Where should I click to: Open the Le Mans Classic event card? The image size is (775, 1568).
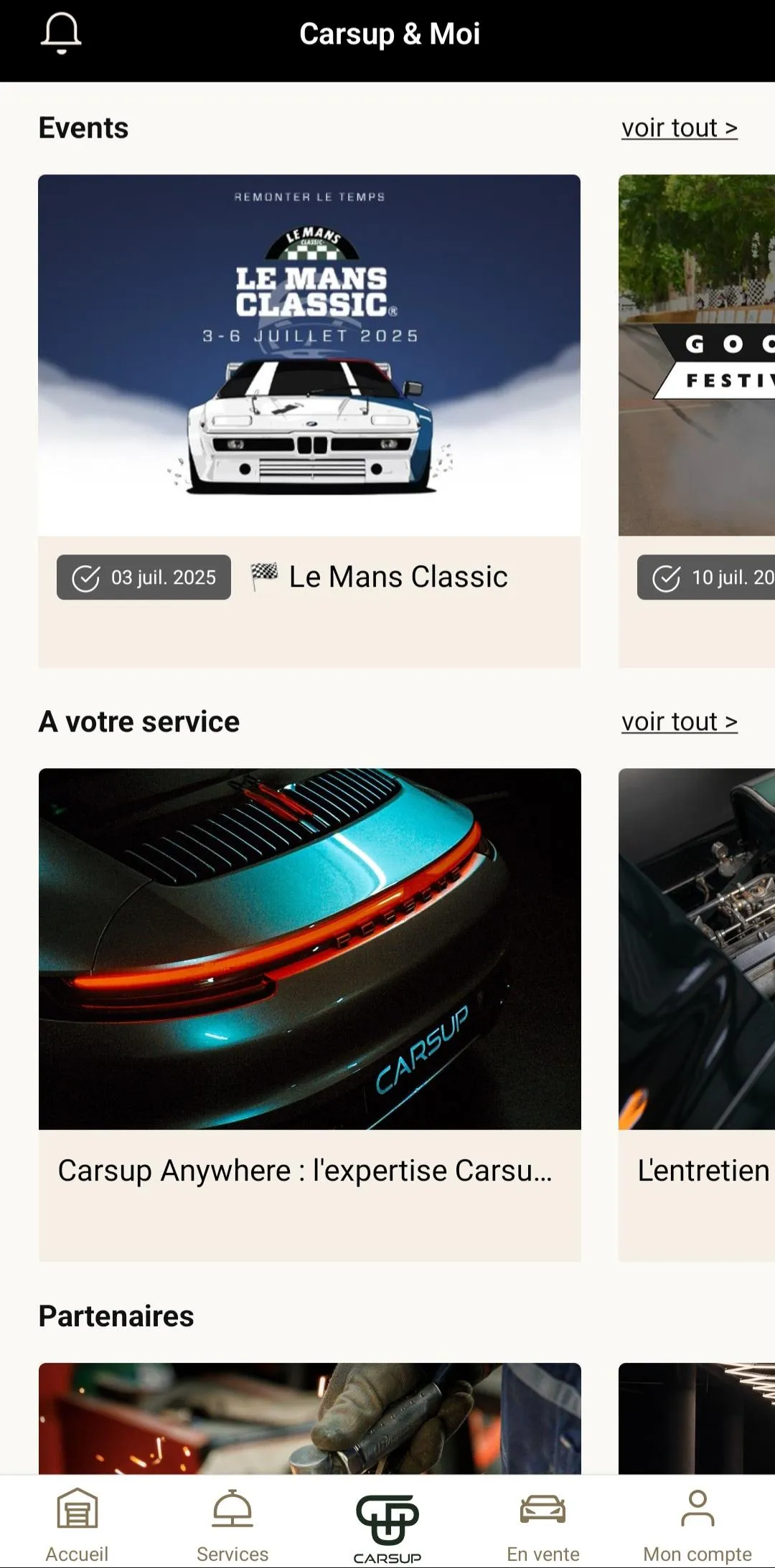[x=309, y=421]
